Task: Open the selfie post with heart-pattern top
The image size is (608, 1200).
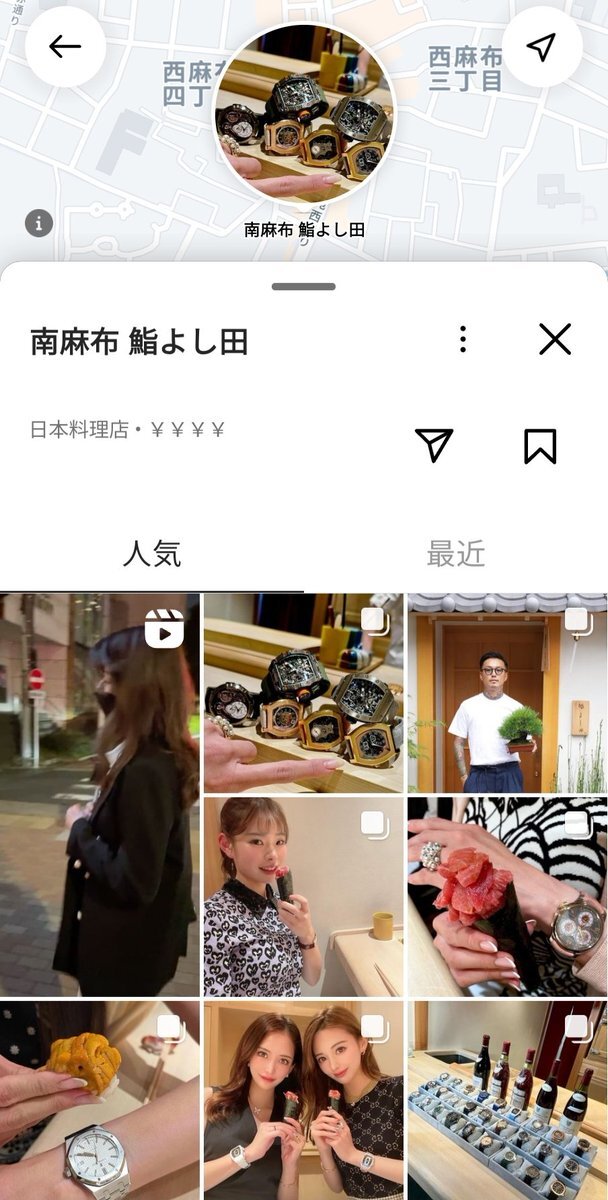Action: coord(303,897)
